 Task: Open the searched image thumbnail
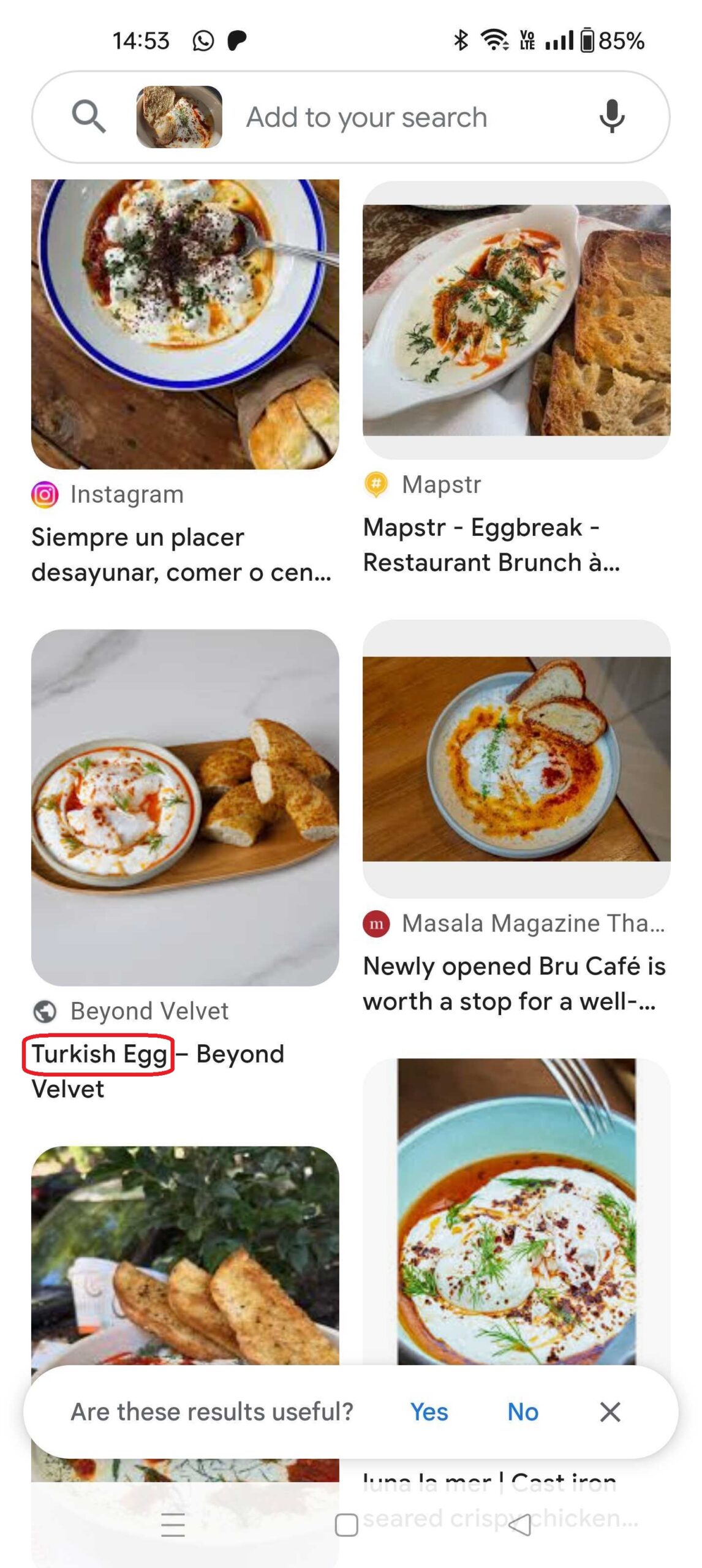coord(179,117)
